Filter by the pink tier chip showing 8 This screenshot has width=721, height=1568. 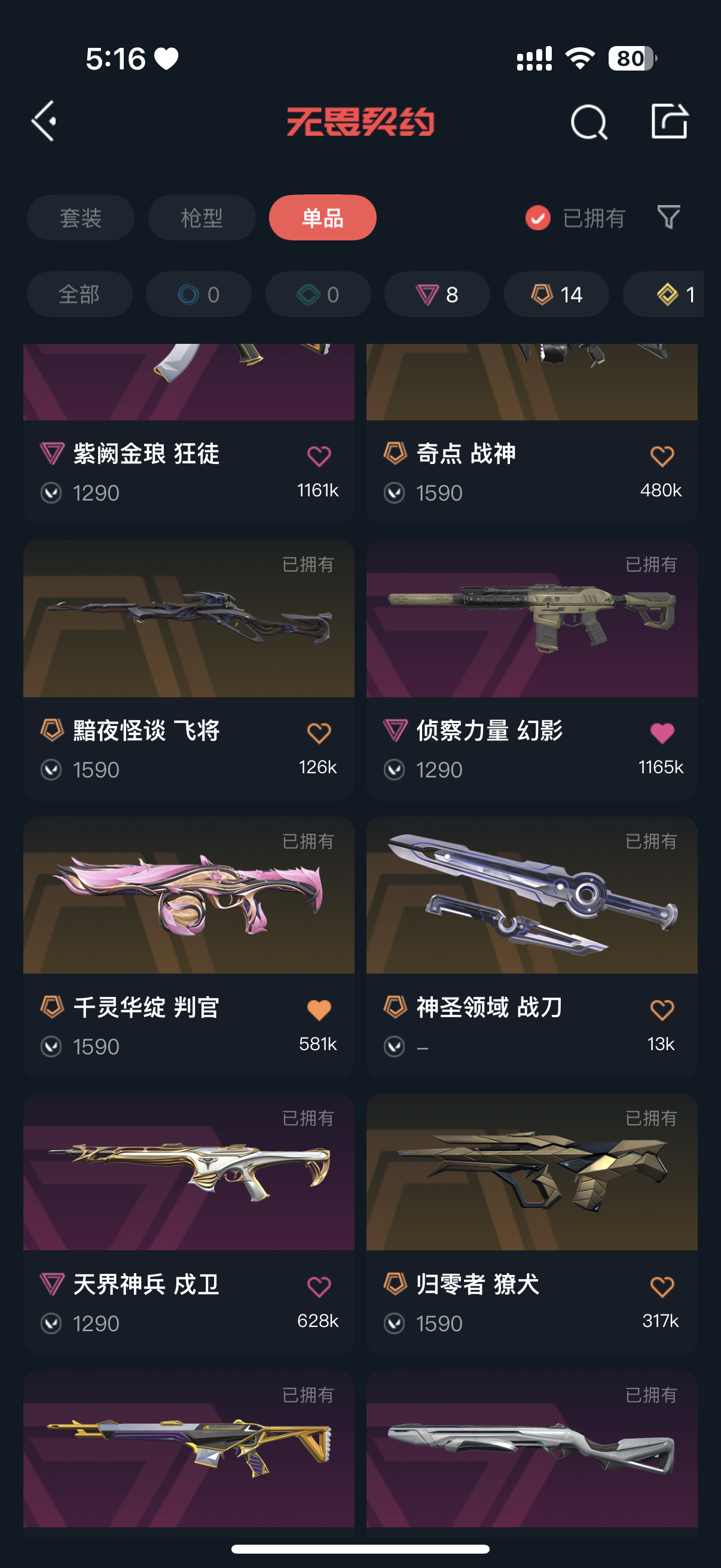[437, 295]
